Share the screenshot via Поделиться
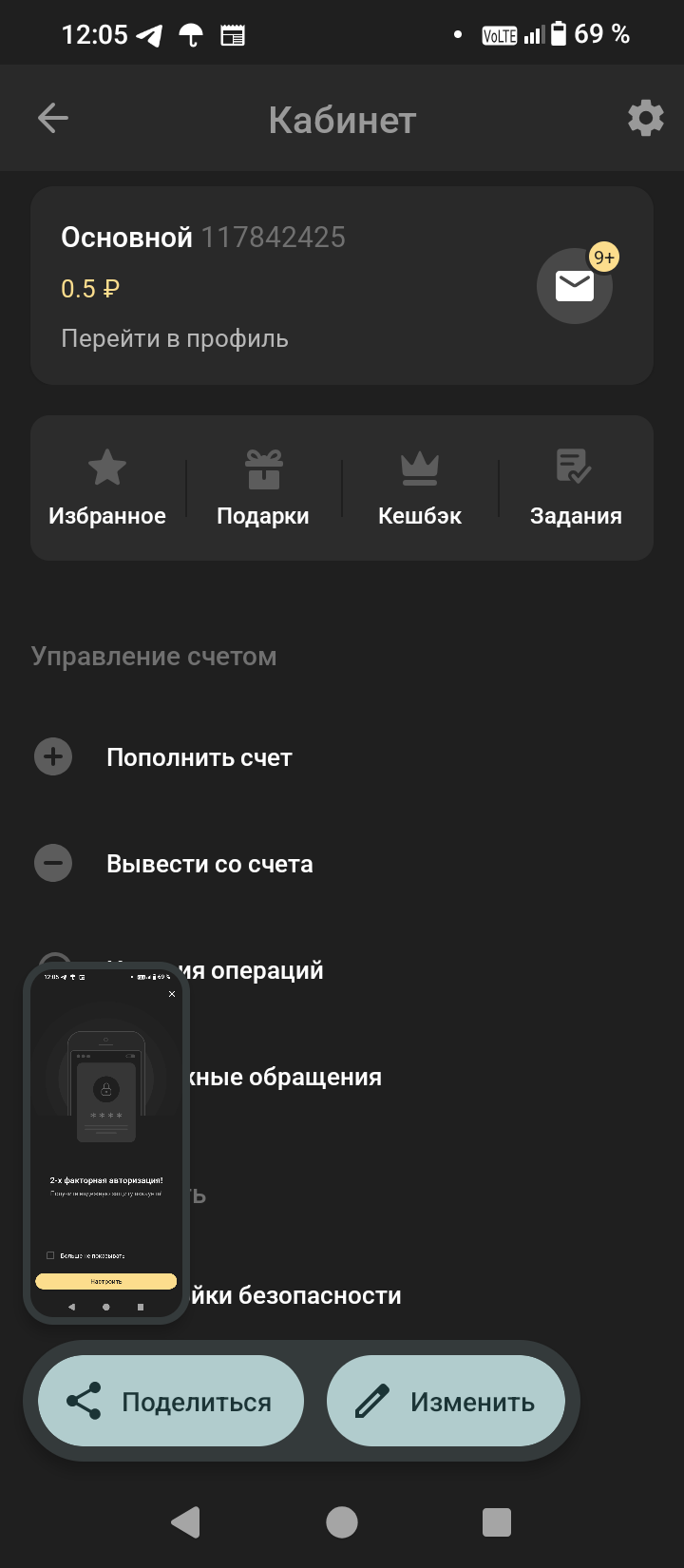This screenshot has height=1568, width=684. tap(171, 1402)
